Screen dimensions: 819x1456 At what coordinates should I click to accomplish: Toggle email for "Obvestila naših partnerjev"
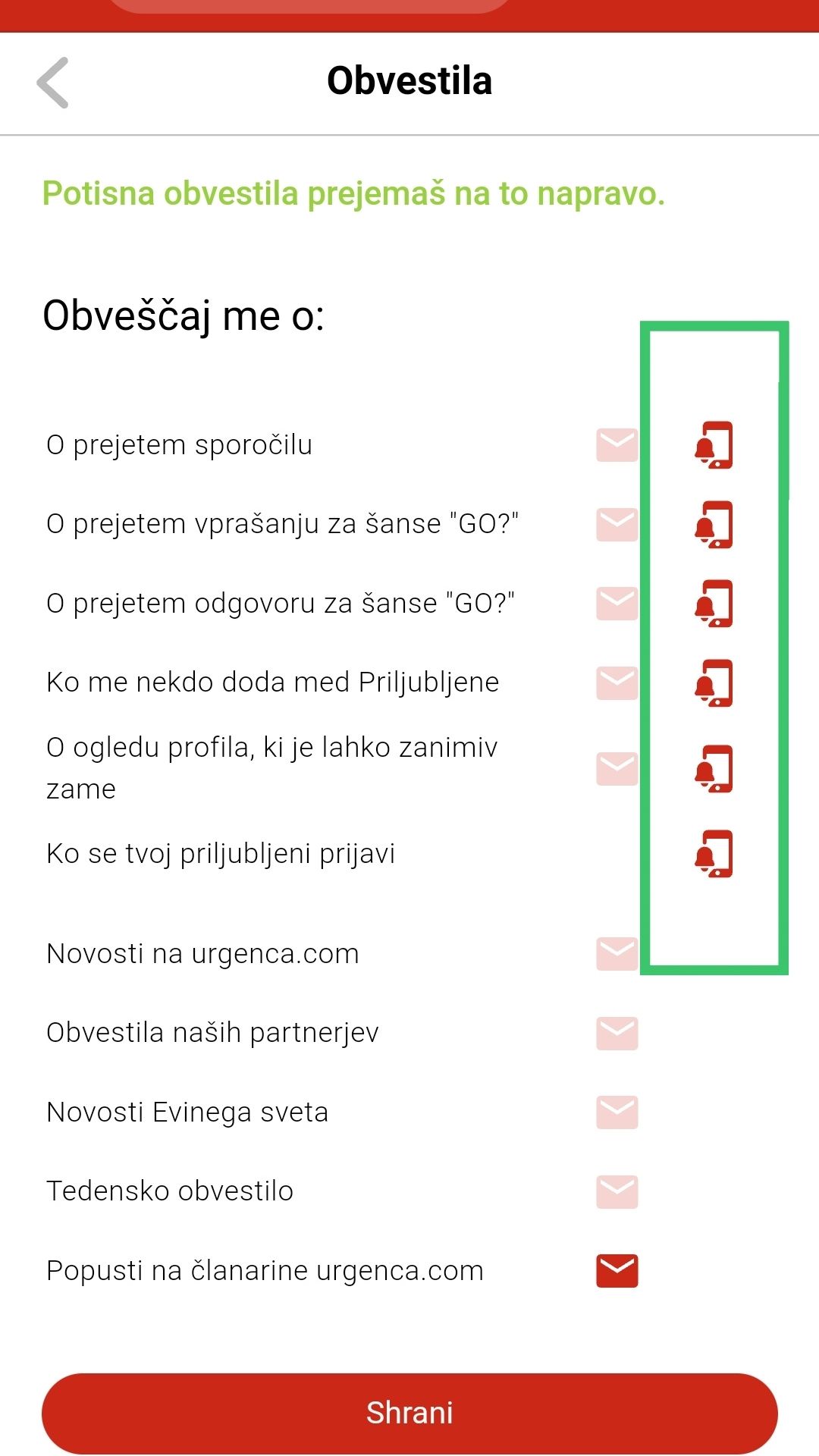coord(617,1033)
